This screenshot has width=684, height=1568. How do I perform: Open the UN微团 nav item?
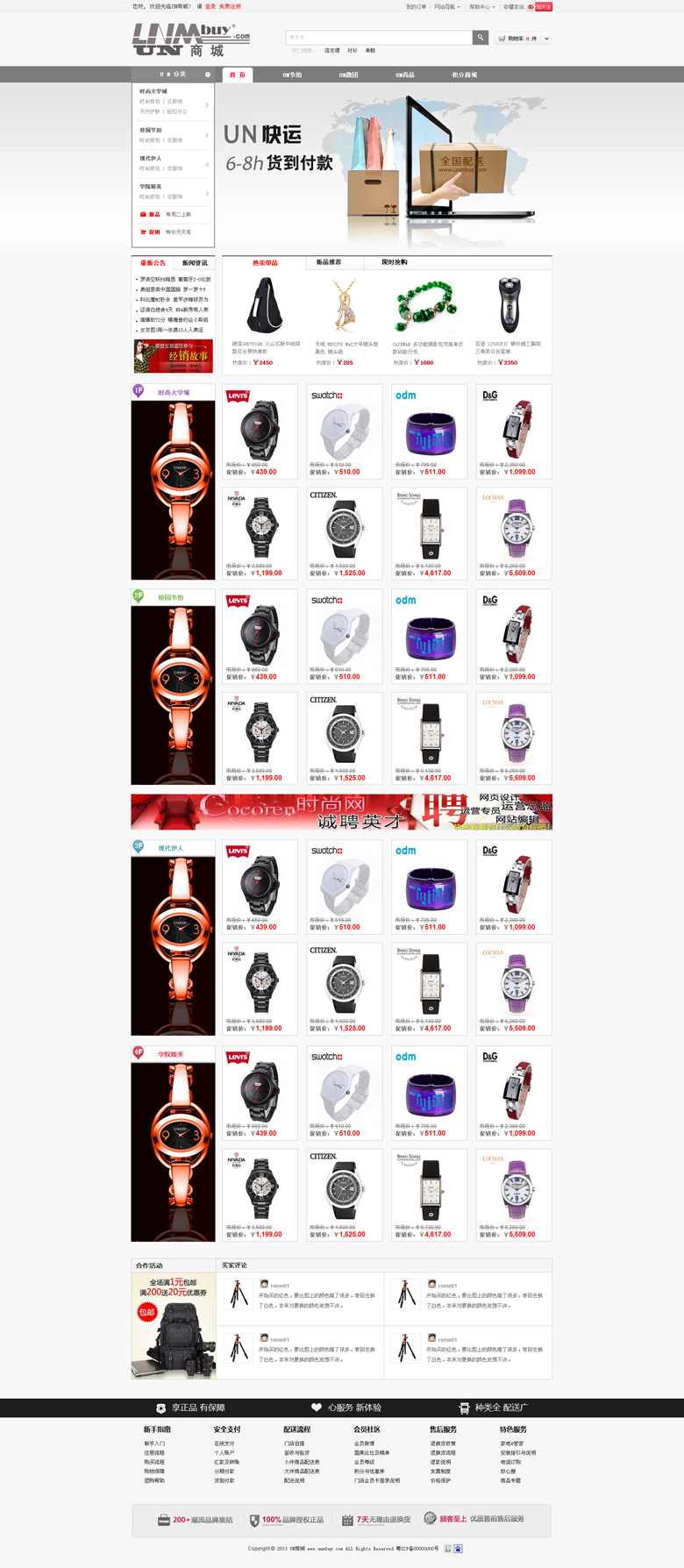348,75
